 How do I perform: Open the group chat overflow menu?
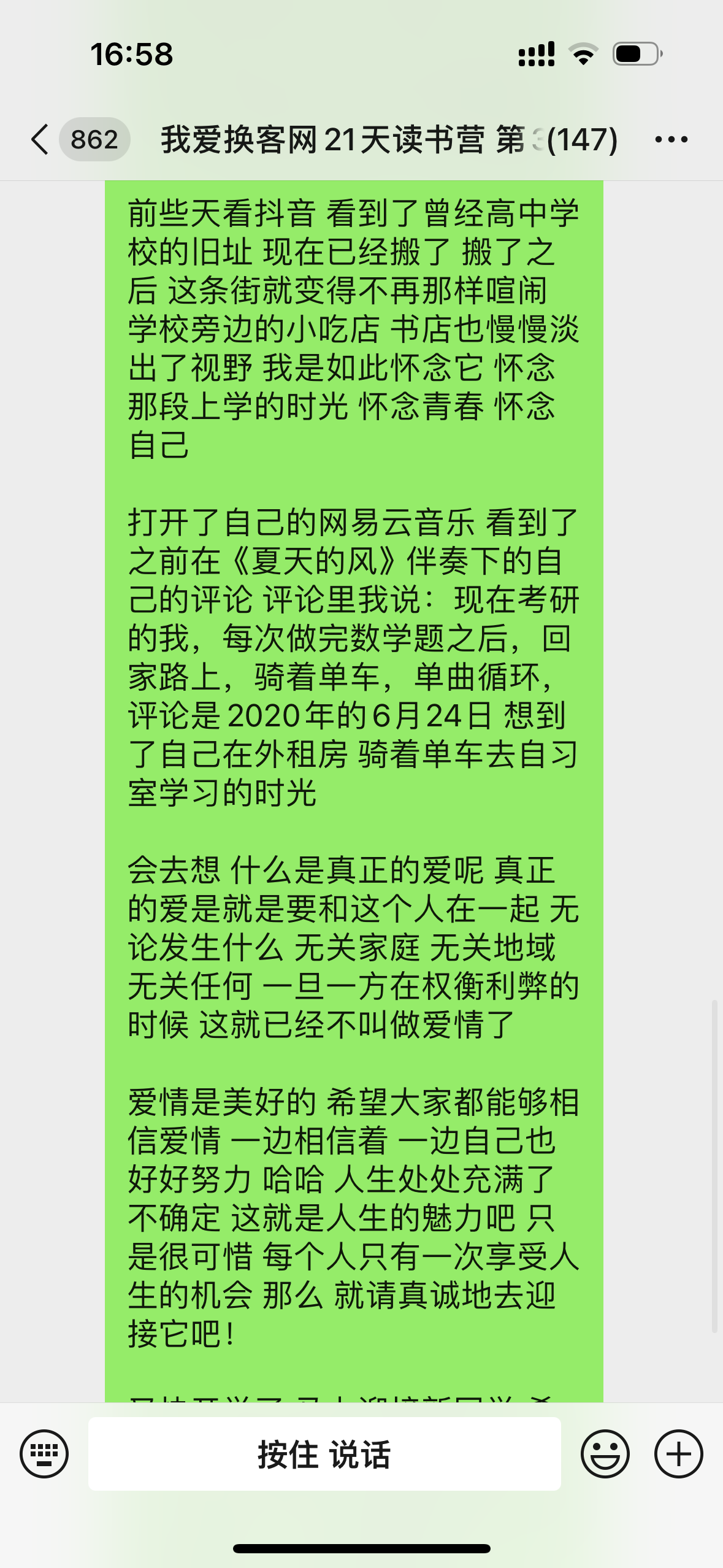(671, 140)
